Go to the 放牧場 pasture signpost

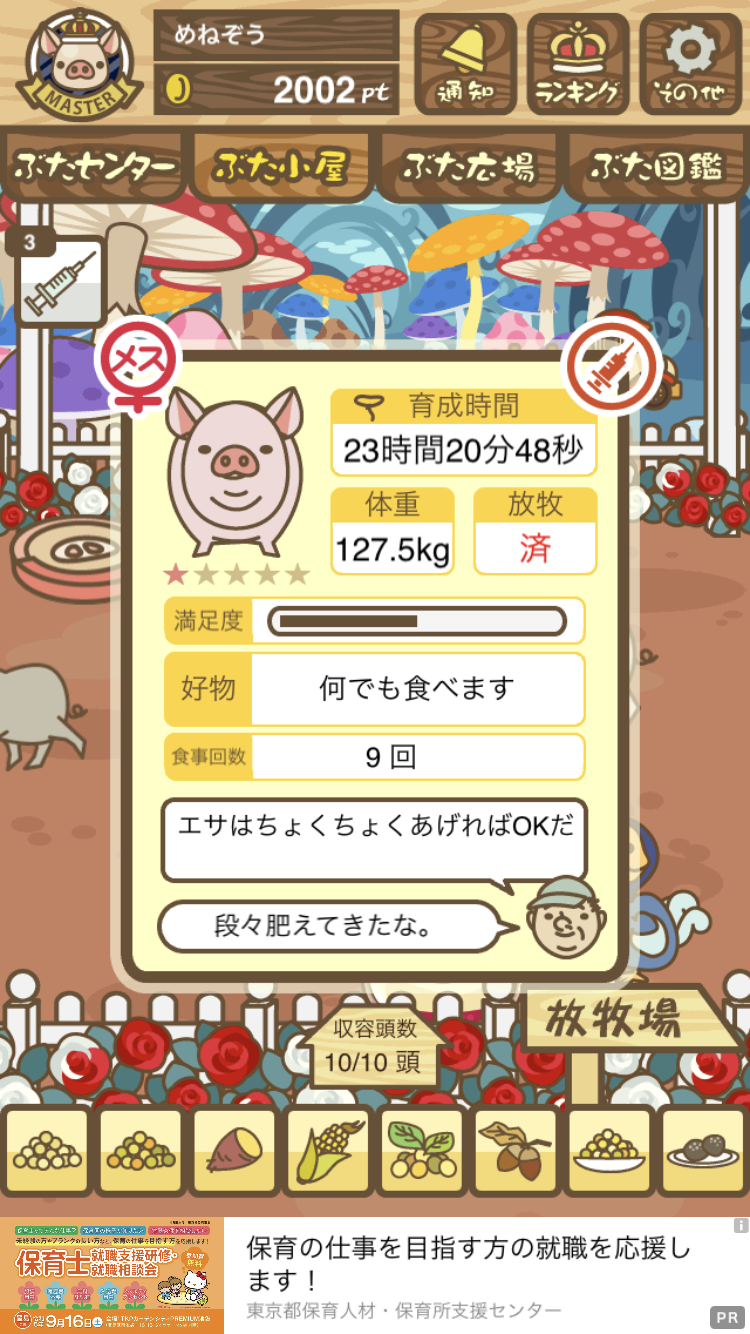tap(615, 1020)
